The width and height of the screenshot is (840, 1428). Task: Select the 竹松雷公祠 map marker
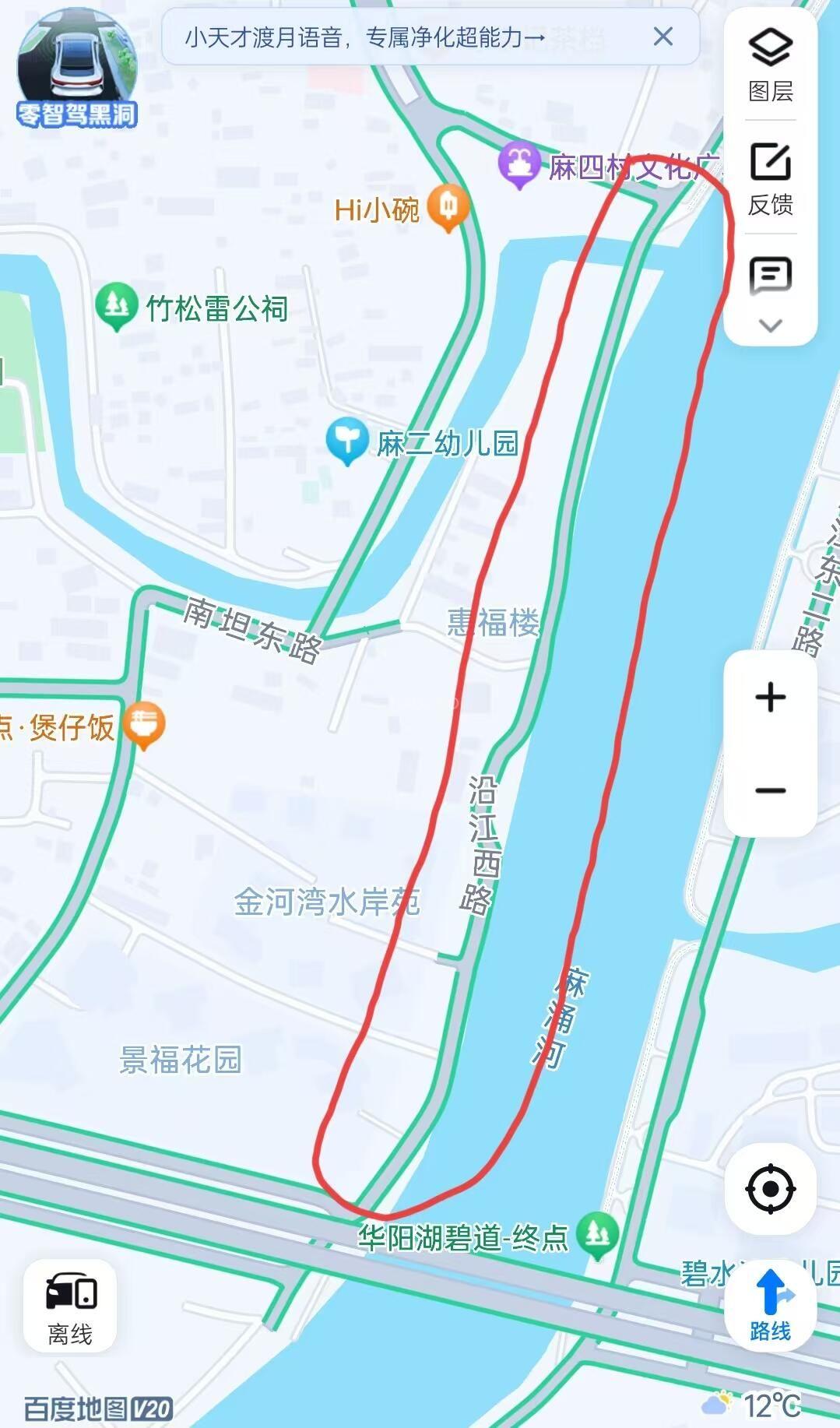(x=117, y=304)
